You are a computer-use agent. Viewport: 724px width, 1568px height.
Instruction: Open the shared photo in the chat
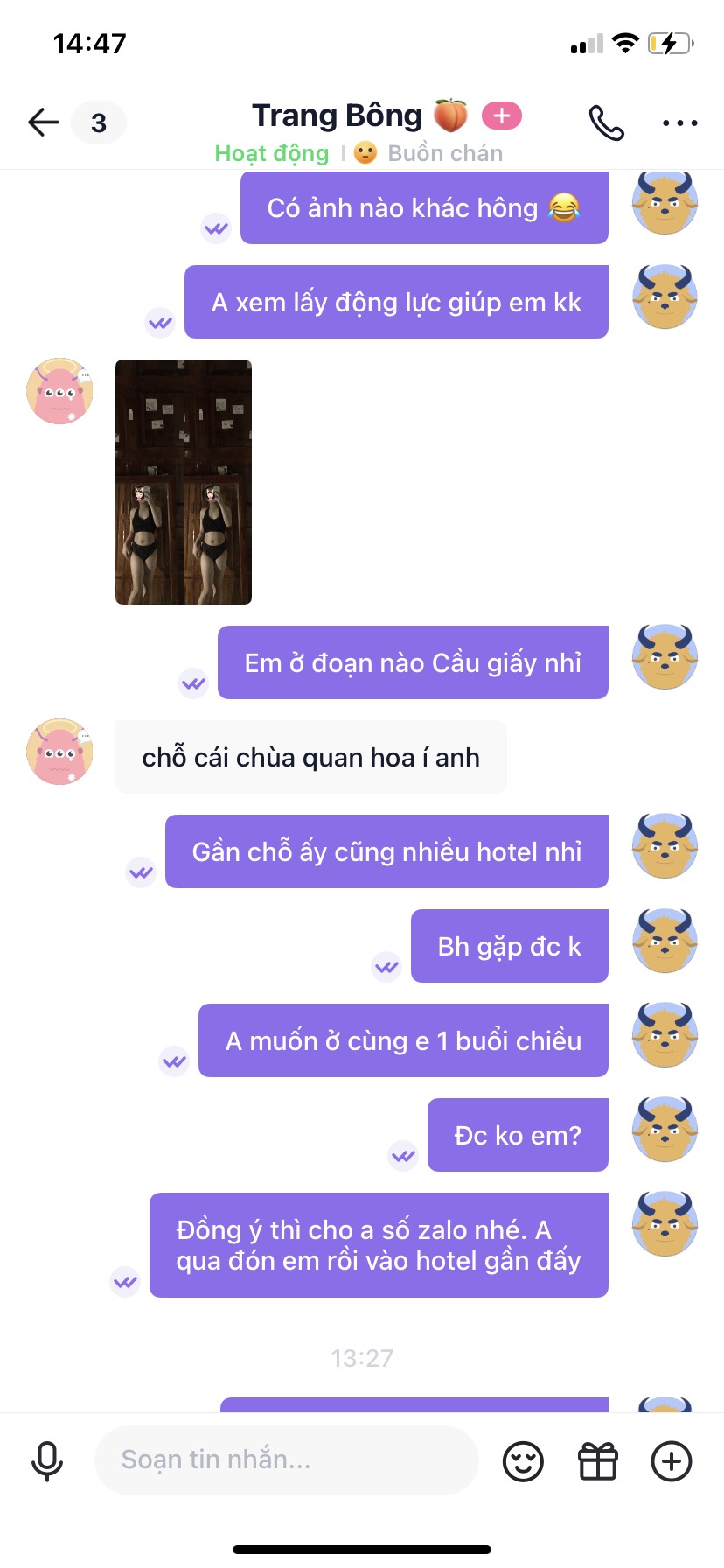184,482
